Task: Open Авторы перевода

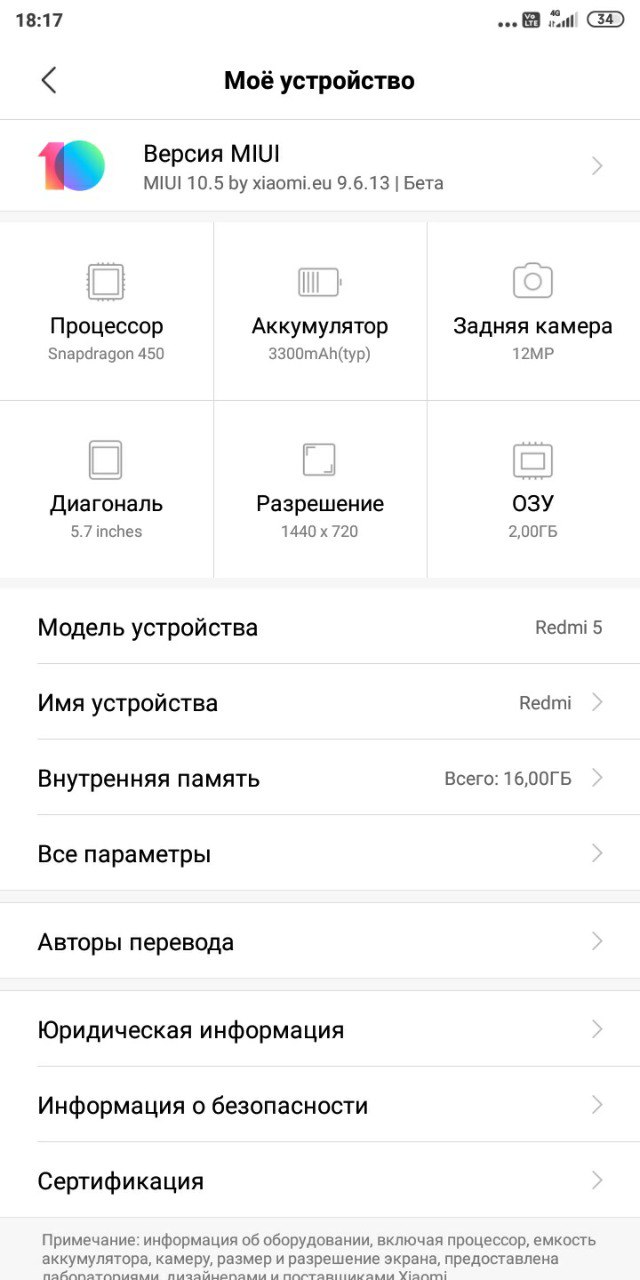Action: pos(320,941)
